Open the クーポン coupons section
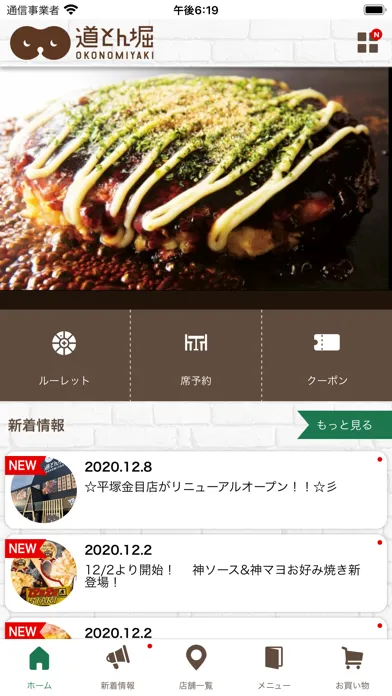This screenshot has width=392, height=696. pyautogui.click(x=327, y=356)
